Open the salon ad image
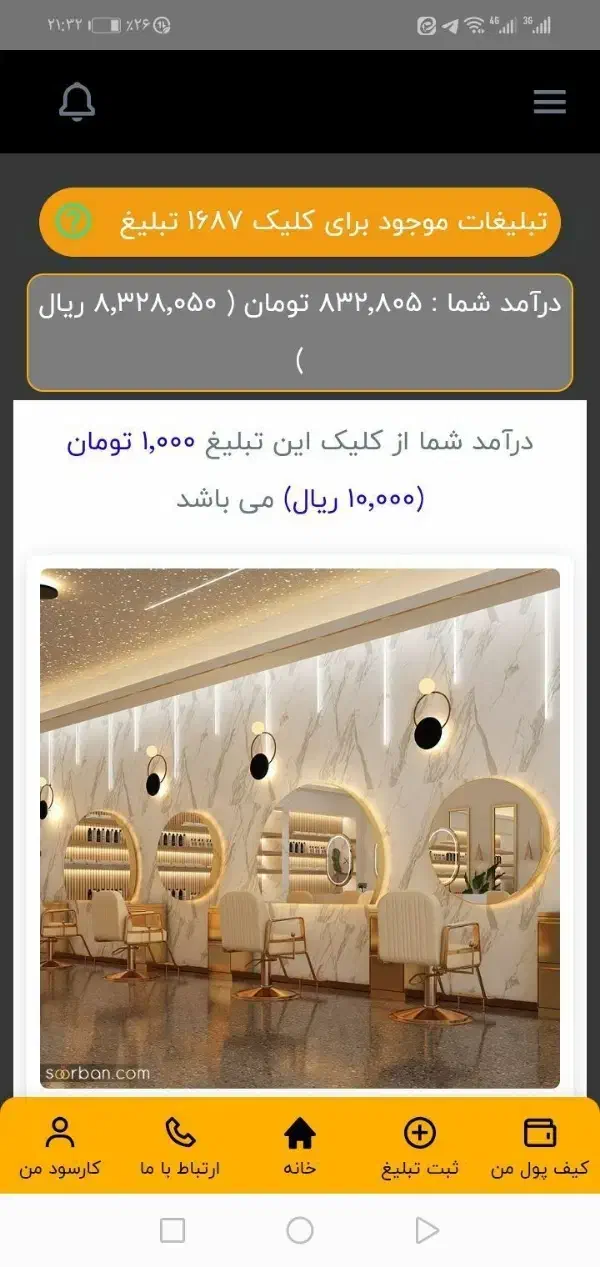The width and height of the screenshot is (600, 1267). pos(300,828)
